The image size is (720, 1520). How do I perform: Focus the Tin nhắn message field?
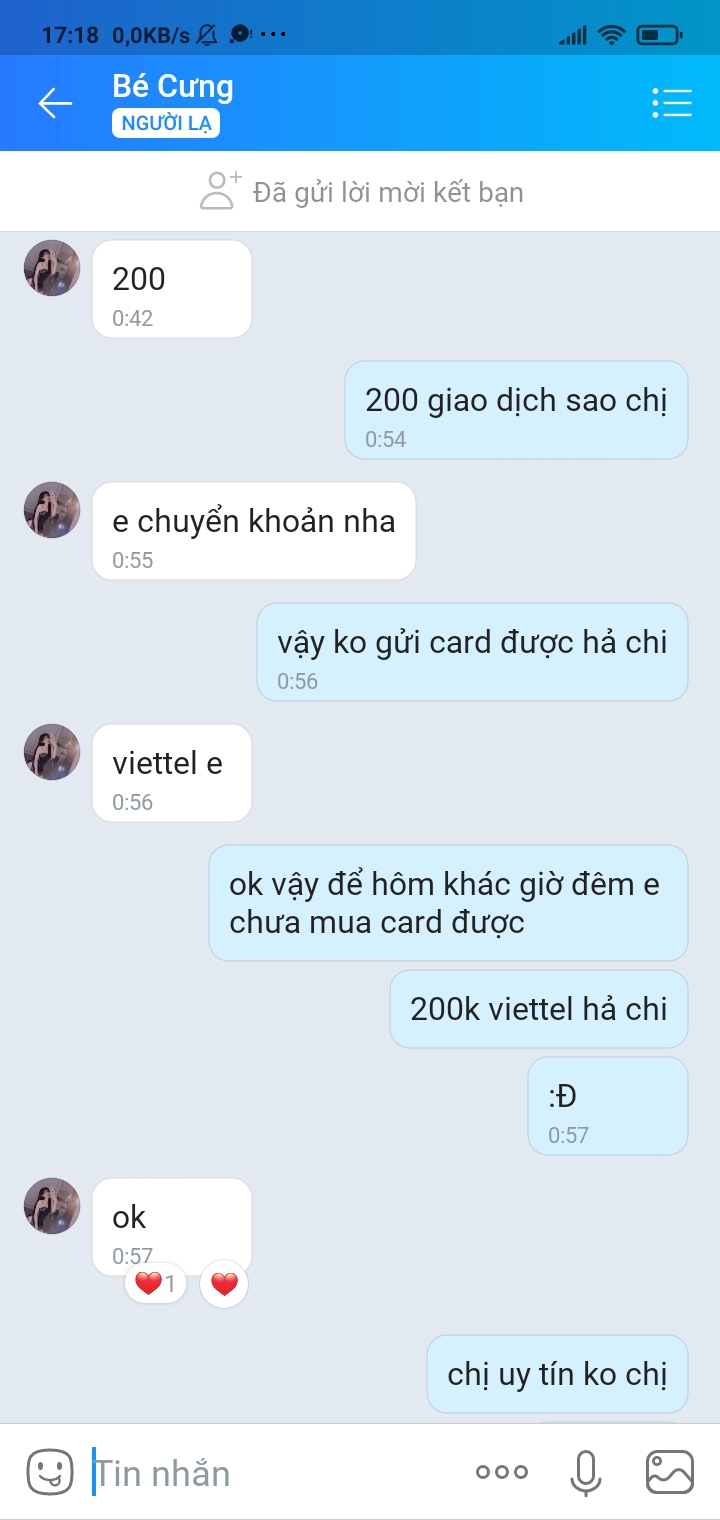point(270,1473)
